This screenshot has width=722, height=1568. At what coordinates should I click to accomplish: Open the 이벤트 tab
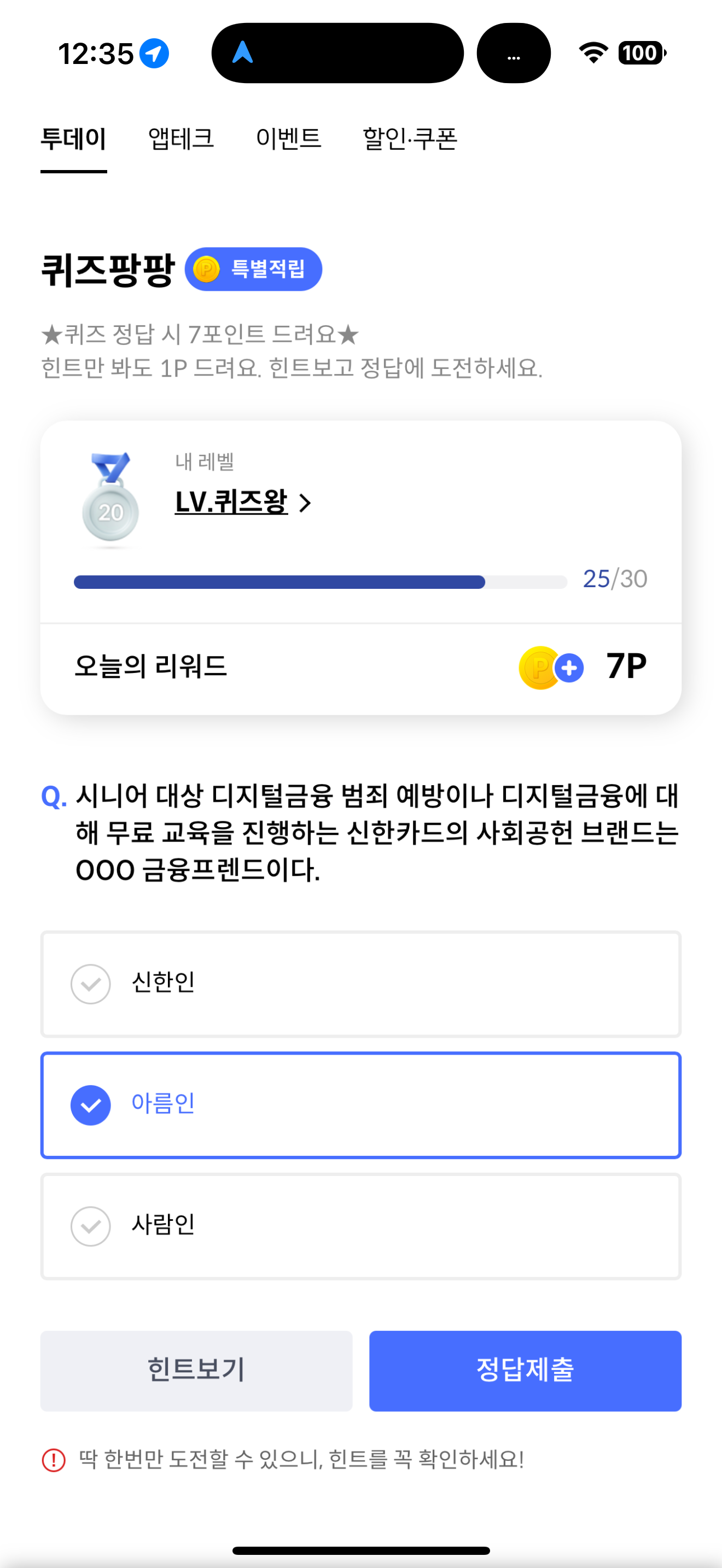[x=288, y=139]
